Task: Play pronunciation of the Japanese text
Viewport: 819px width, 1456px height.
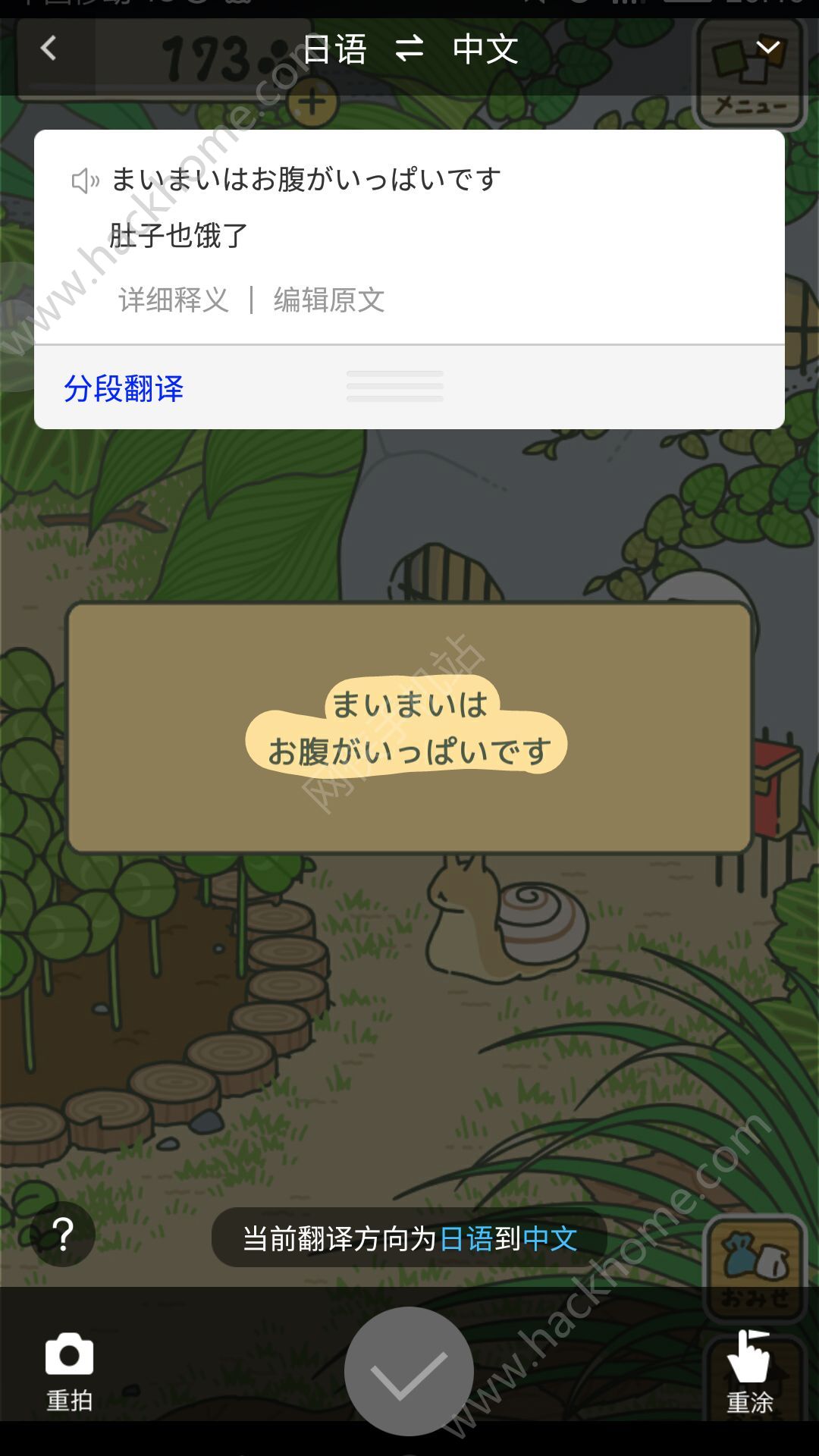Action: [85, 180]
